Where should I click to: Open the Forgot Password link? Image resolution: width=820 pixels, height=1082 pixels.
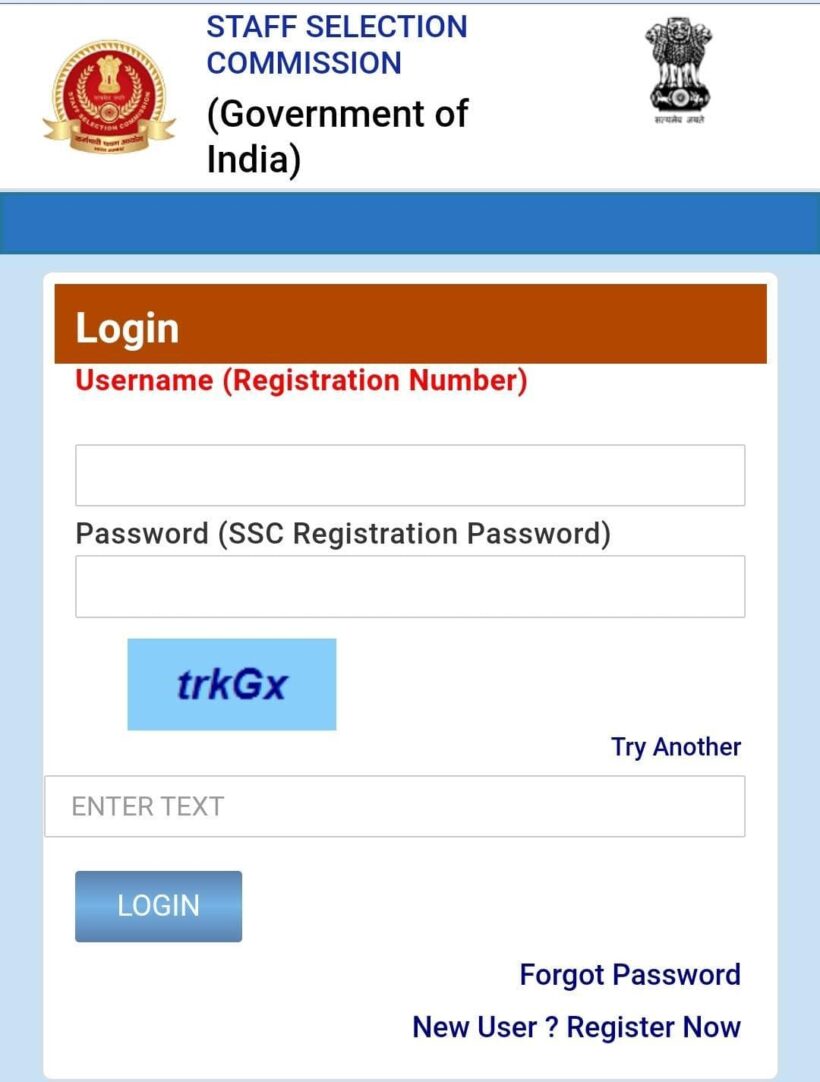coord(630,975)
